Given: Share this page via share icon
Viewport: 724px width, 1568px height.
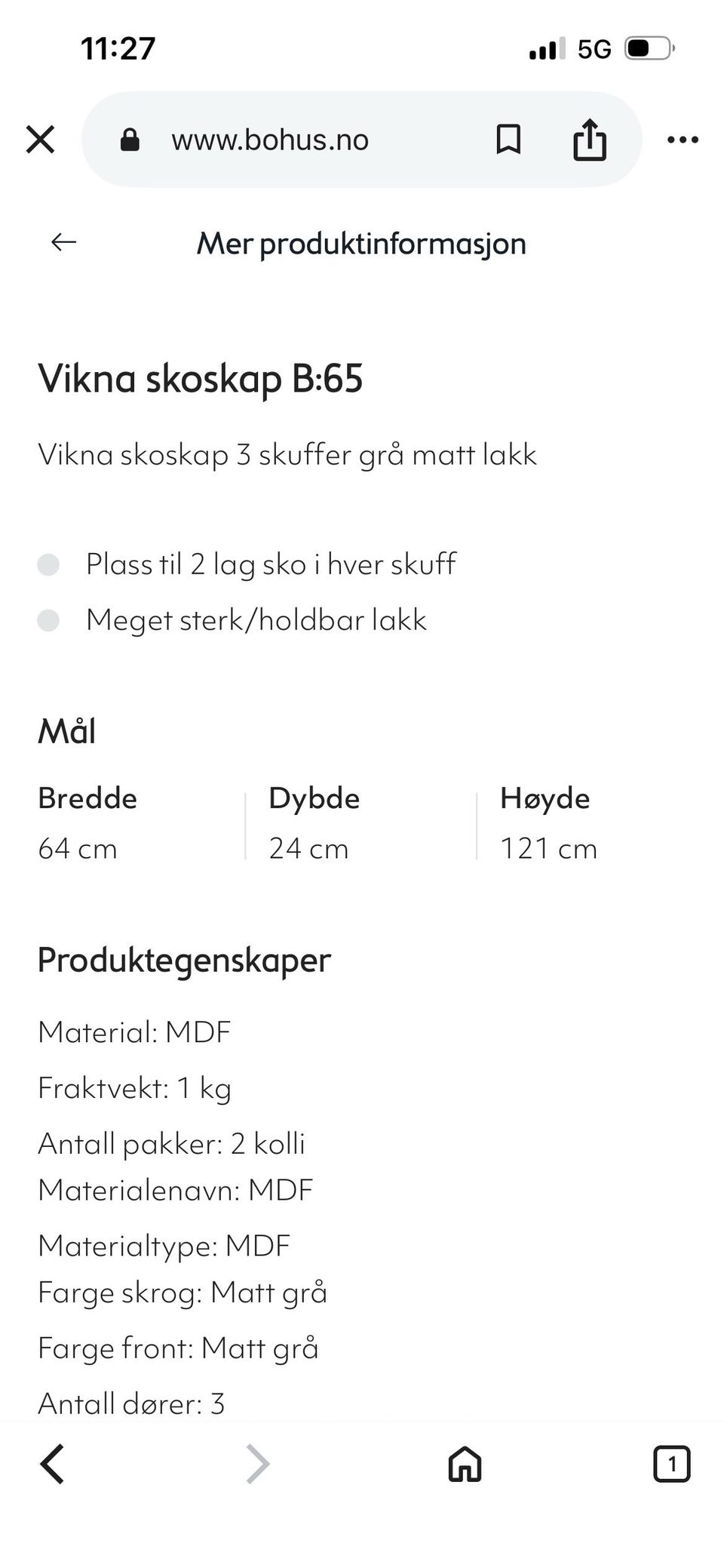Looking at the screenshot, I should click(590, 140).
